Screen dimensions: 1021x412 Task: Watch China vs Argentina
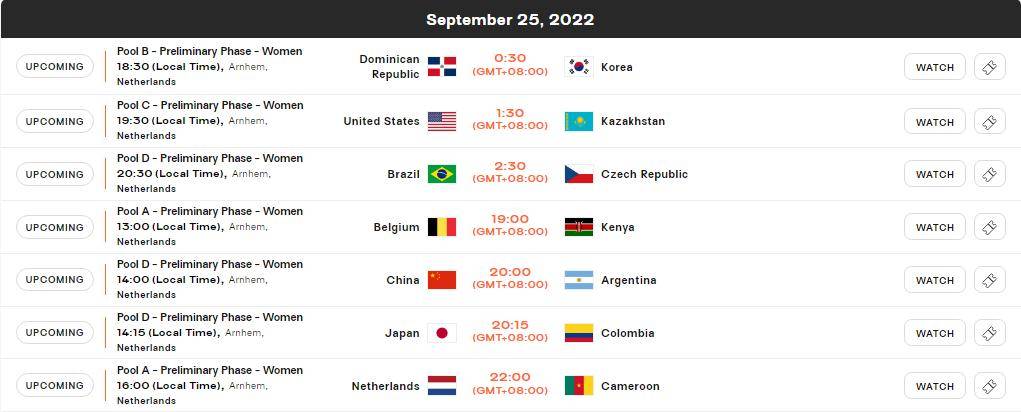point(934,280)
